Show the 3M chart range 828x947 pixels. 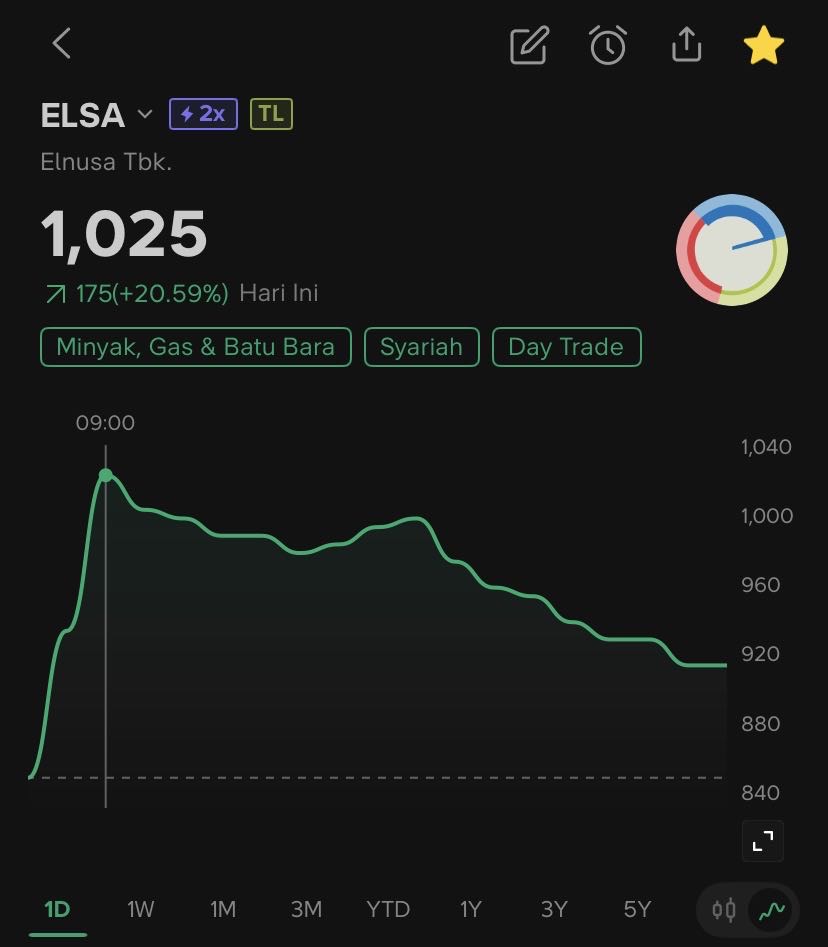pyautogui.click(x=306, y=909)
